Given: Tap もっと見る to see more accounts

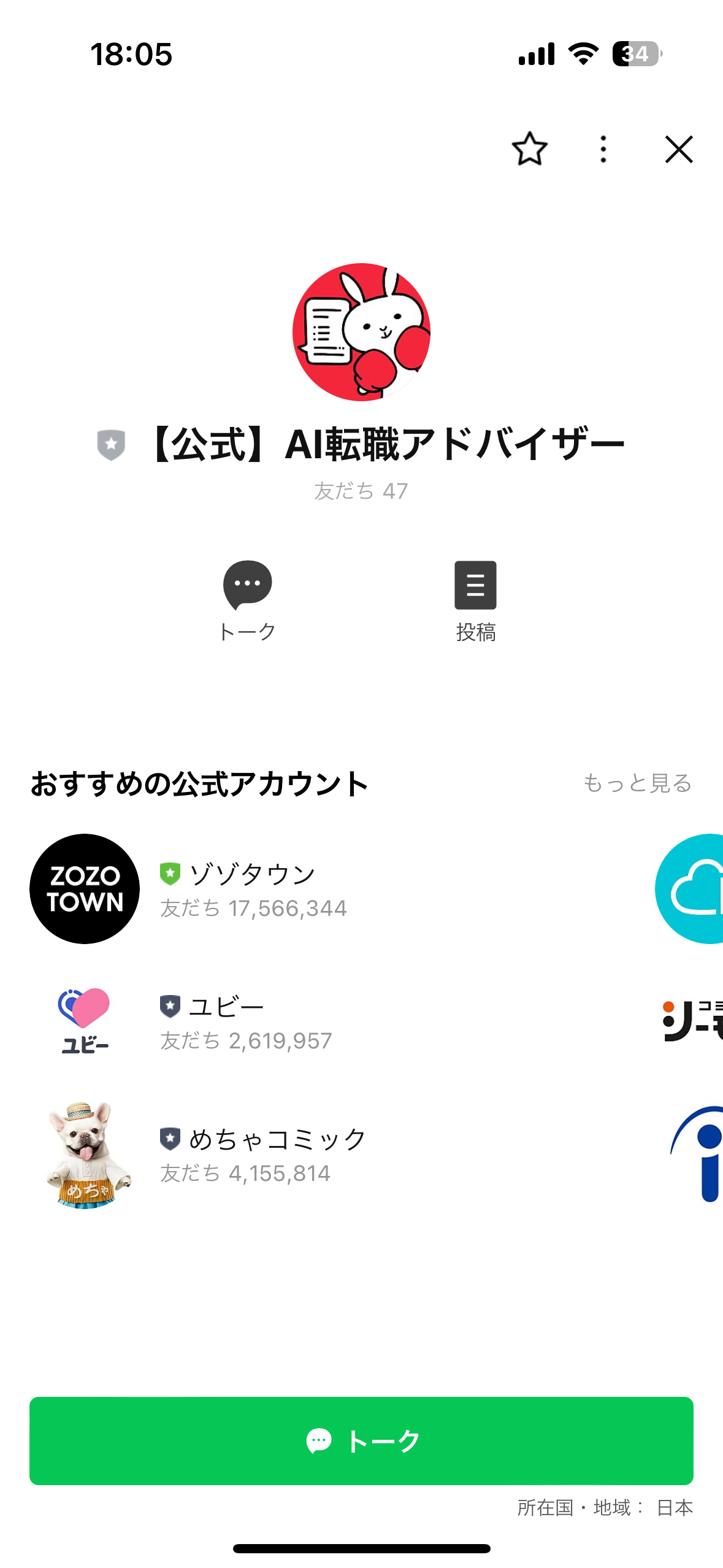Looking at the screenshot, I should point(637,783).
